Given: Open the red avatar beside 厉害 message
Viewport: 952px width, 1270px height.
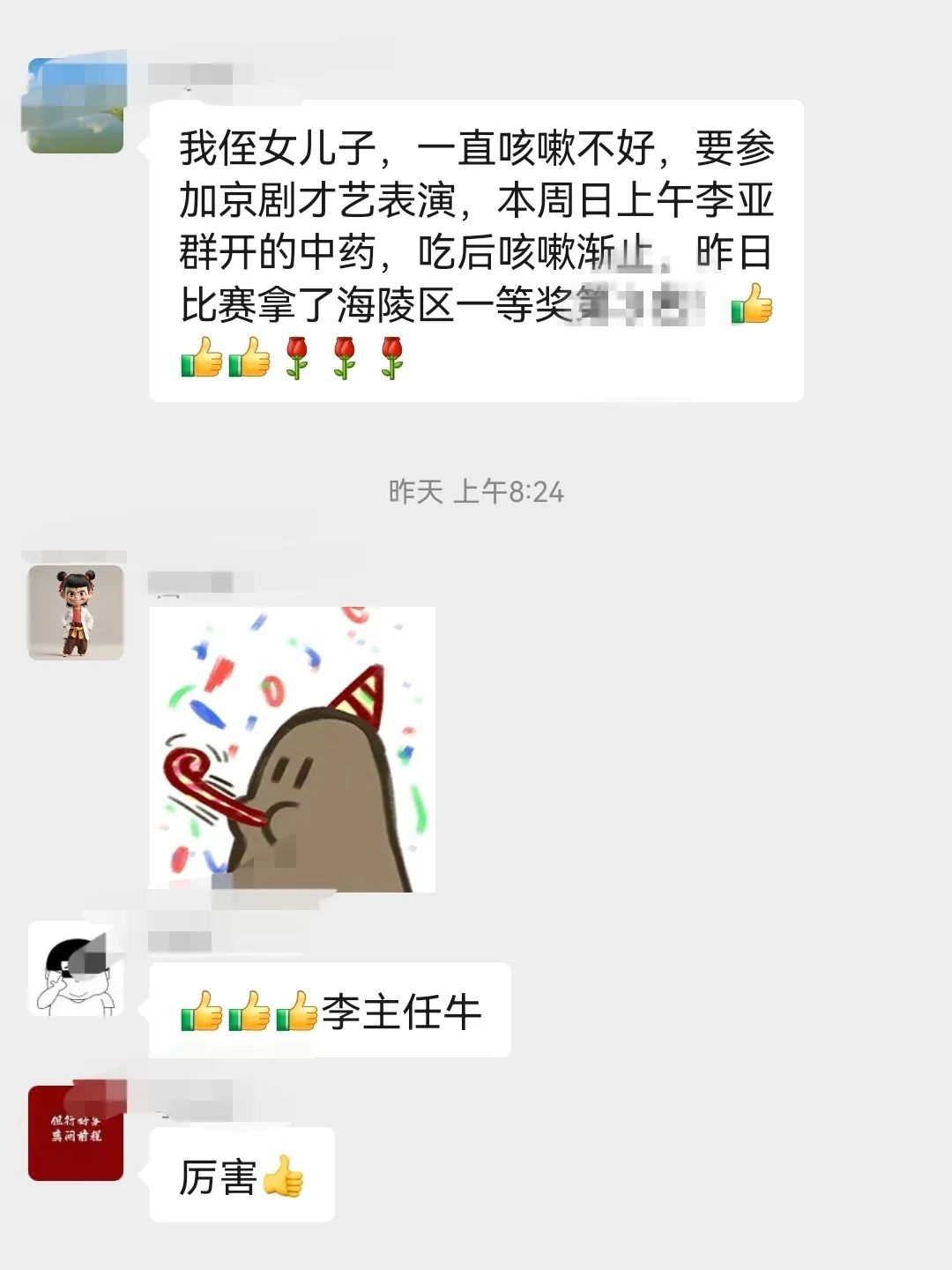Looking at the screenshot, I should pos(75,1133).
